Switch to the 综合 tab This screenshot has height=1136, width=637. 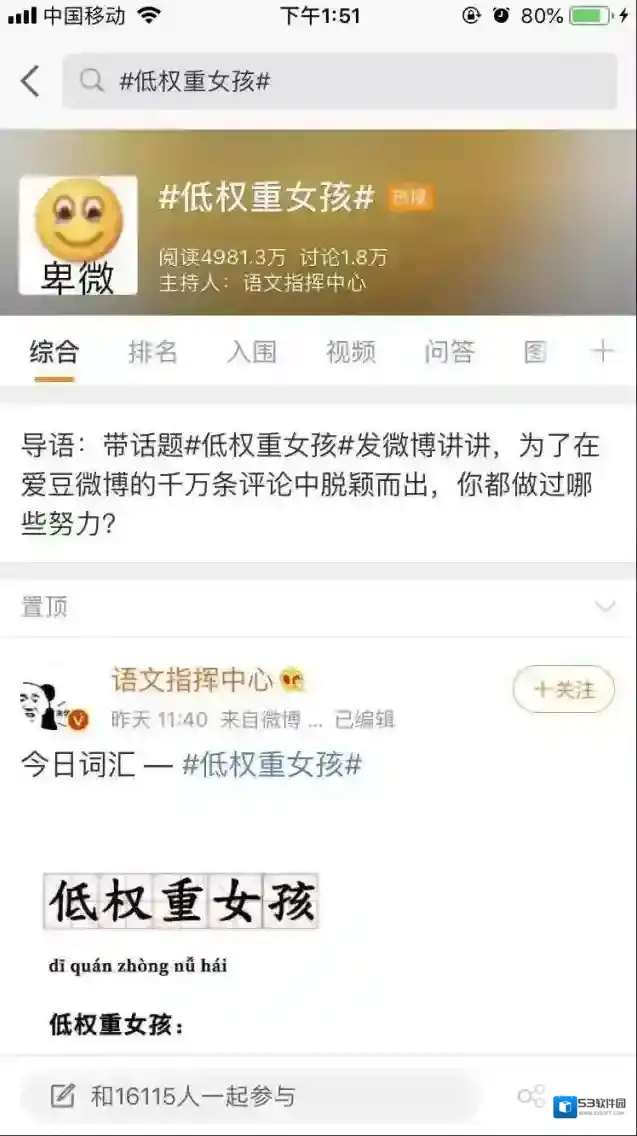click(x=54, y=352)
